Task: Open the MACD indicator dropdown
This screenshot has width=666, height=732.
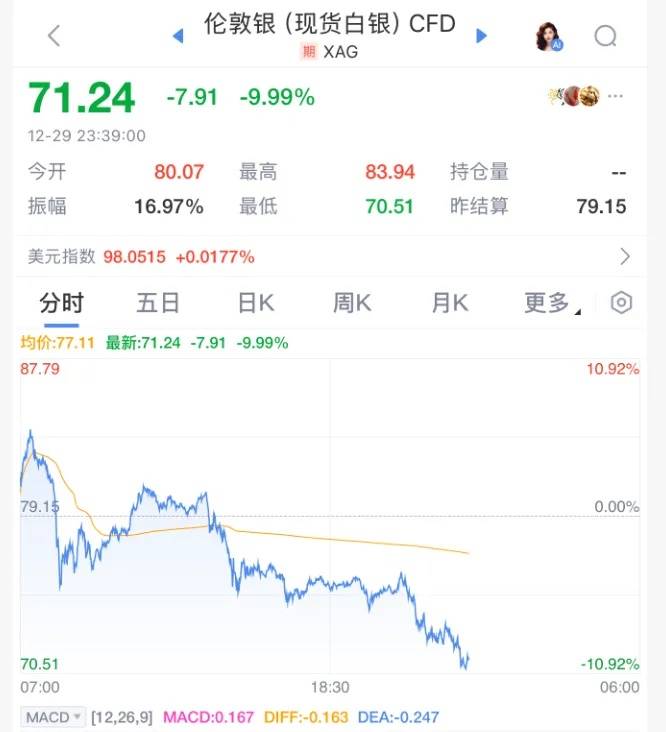Action: tap(53, 717)
